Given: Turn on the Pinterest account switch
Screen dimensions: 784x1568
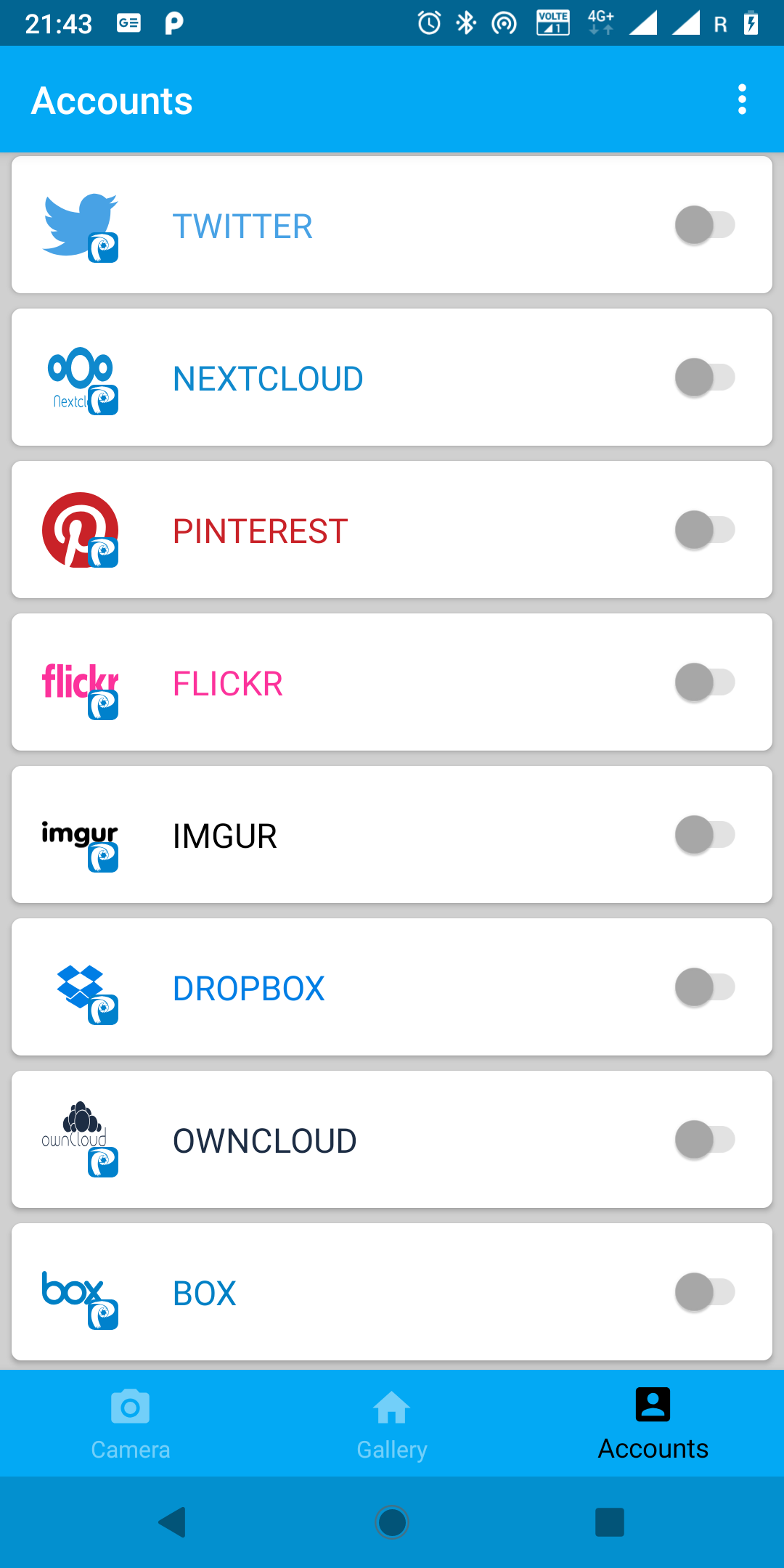Looking at the screenshot, I should (x=704, y=530).
